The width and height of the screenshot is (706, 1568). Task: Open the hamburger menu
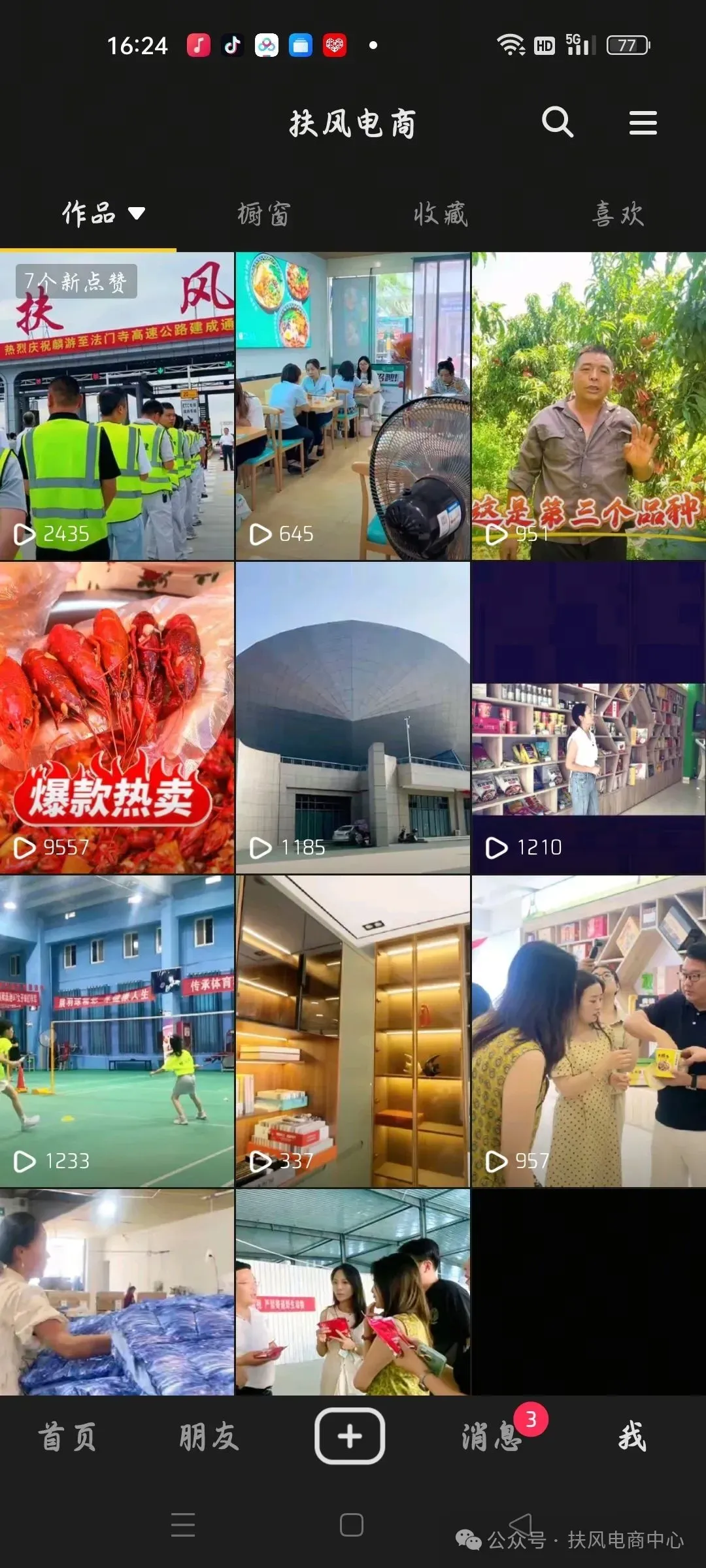pyautogui.click(x=643, y=122)
